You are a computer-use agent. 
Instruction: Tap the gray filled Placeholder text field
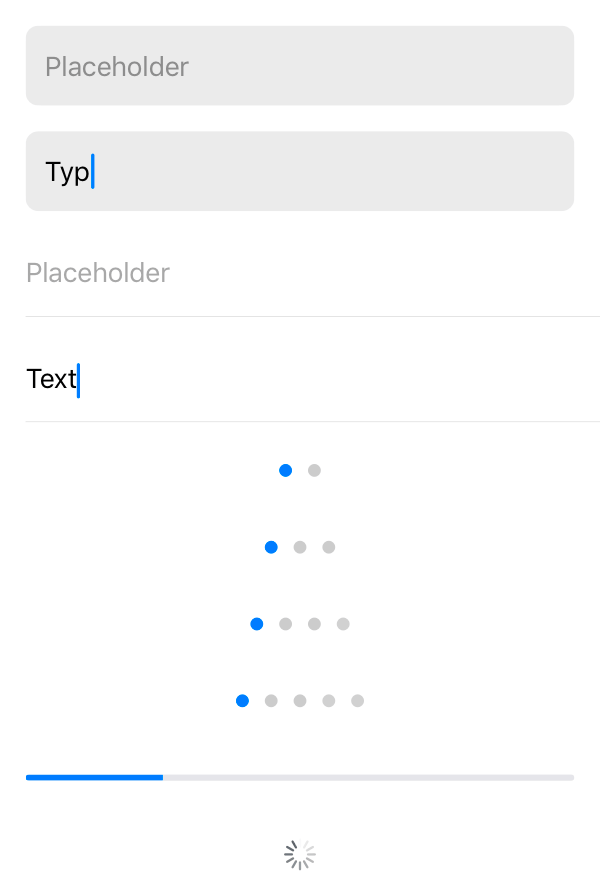pyautogui.click(x=300, y=66)
